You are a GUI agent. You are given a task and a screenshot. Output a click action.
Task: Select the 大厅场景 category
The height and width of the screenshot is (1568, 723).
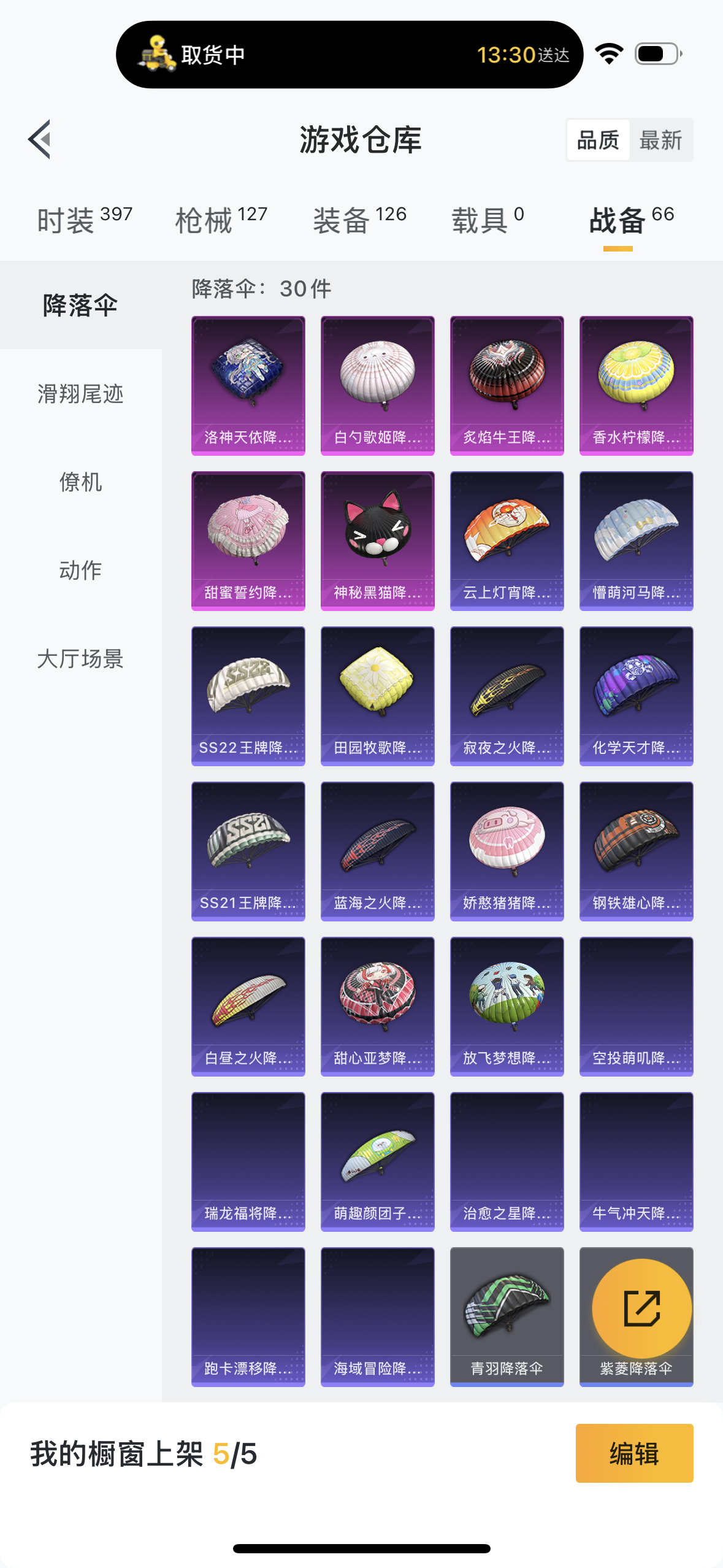tap(80, 659)
